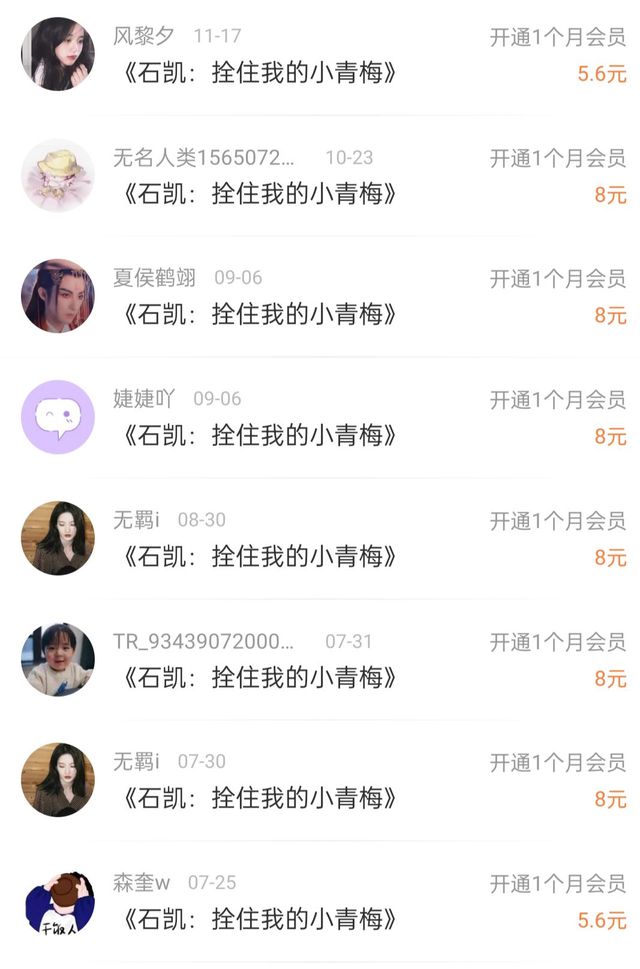The image size is (640, 969).
Task: Open the record from 无名人类1565072 dated 10-23
Action: [320, 176]
